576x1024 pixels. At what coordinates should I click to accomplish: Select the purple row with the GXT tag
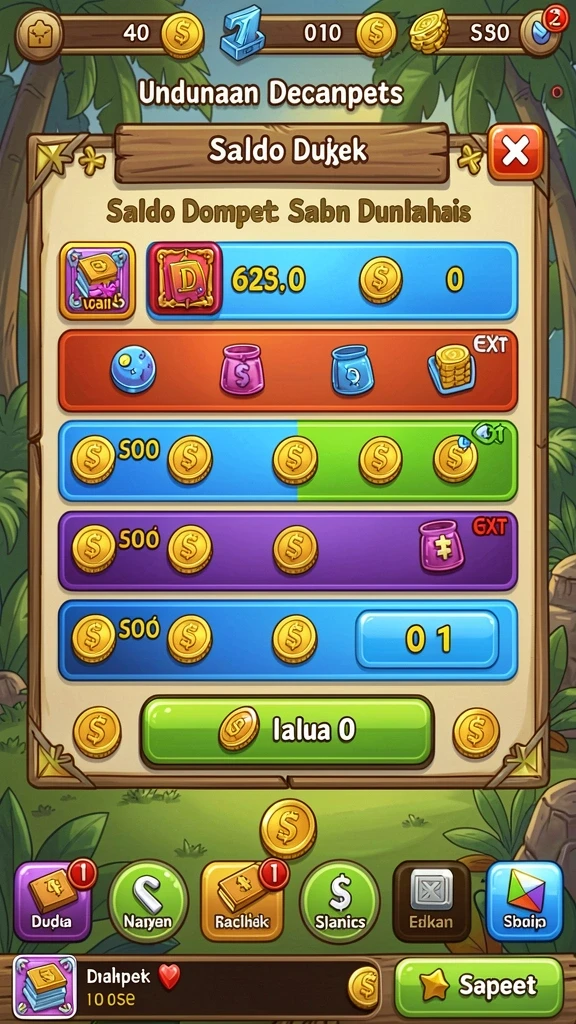[x=288, y=551]
